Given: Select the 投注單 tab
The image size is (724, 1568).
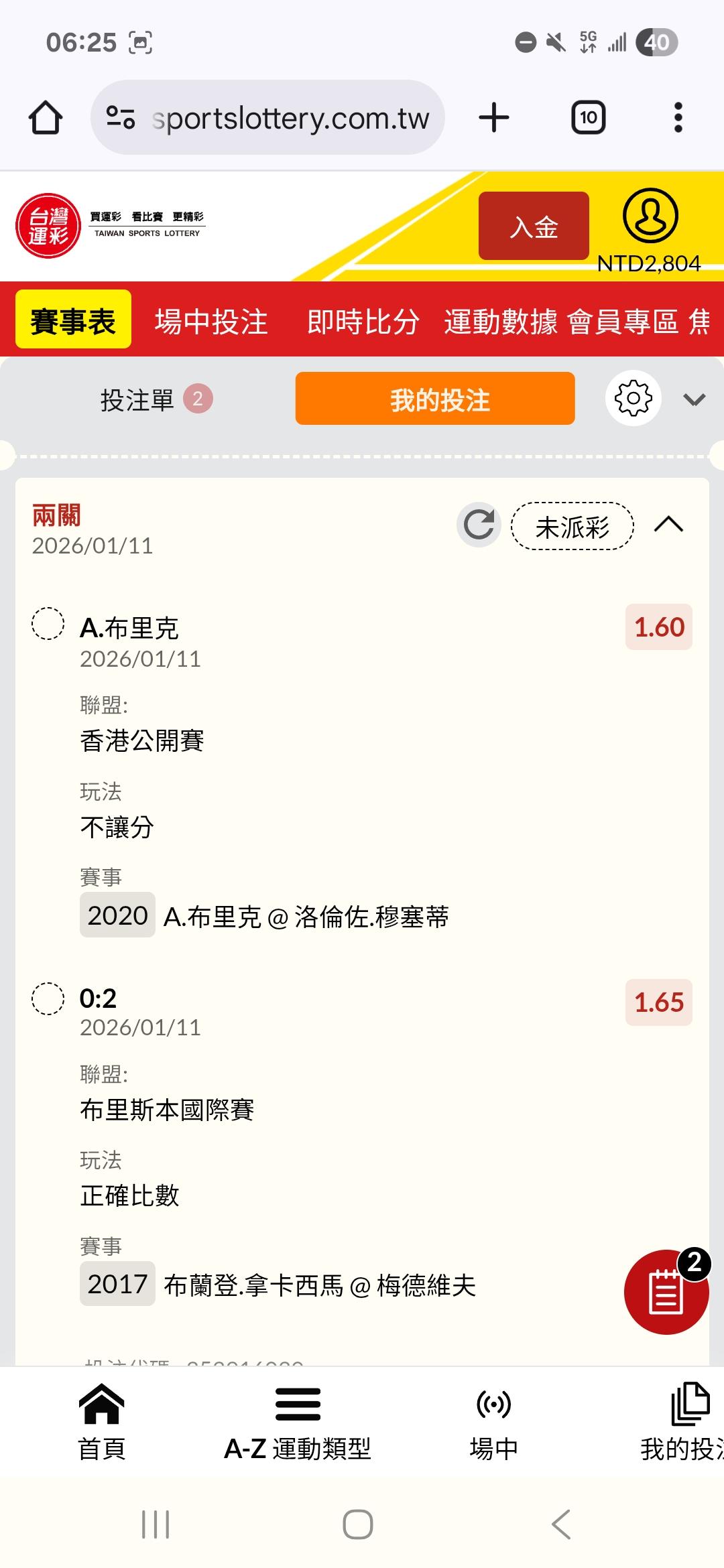Looking at the screenshot, I should [154, 399].
